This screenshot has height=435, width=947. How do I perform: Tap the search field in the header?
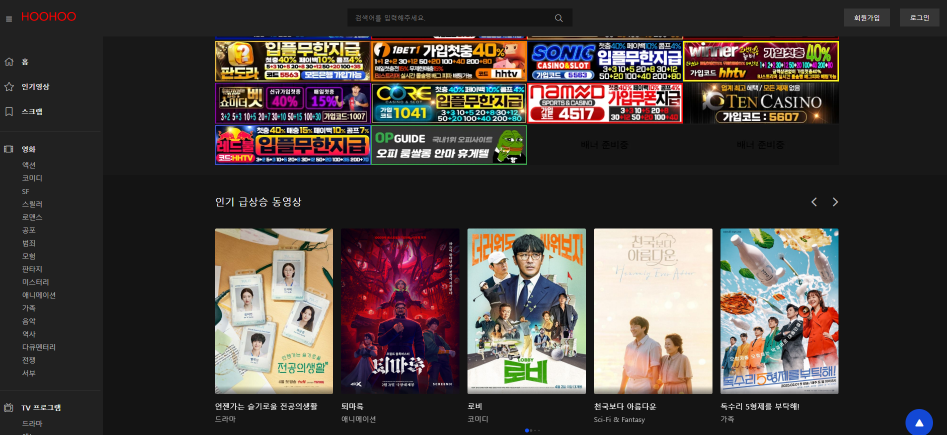point(450,18)
